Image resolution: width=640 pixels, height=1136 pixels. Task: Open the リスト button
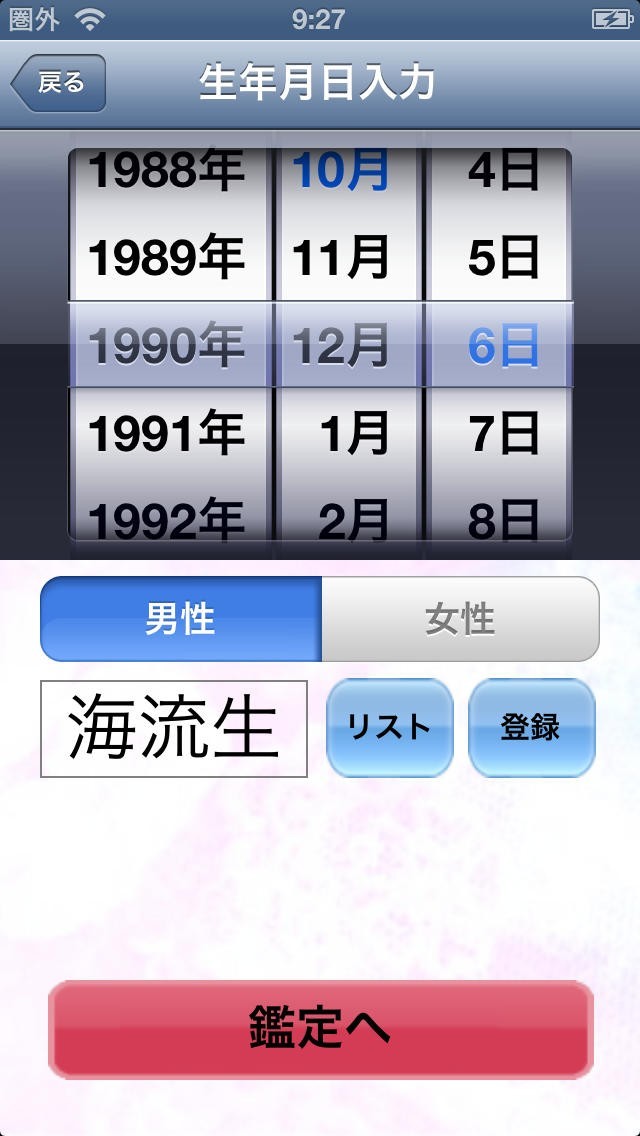(389, 728)
